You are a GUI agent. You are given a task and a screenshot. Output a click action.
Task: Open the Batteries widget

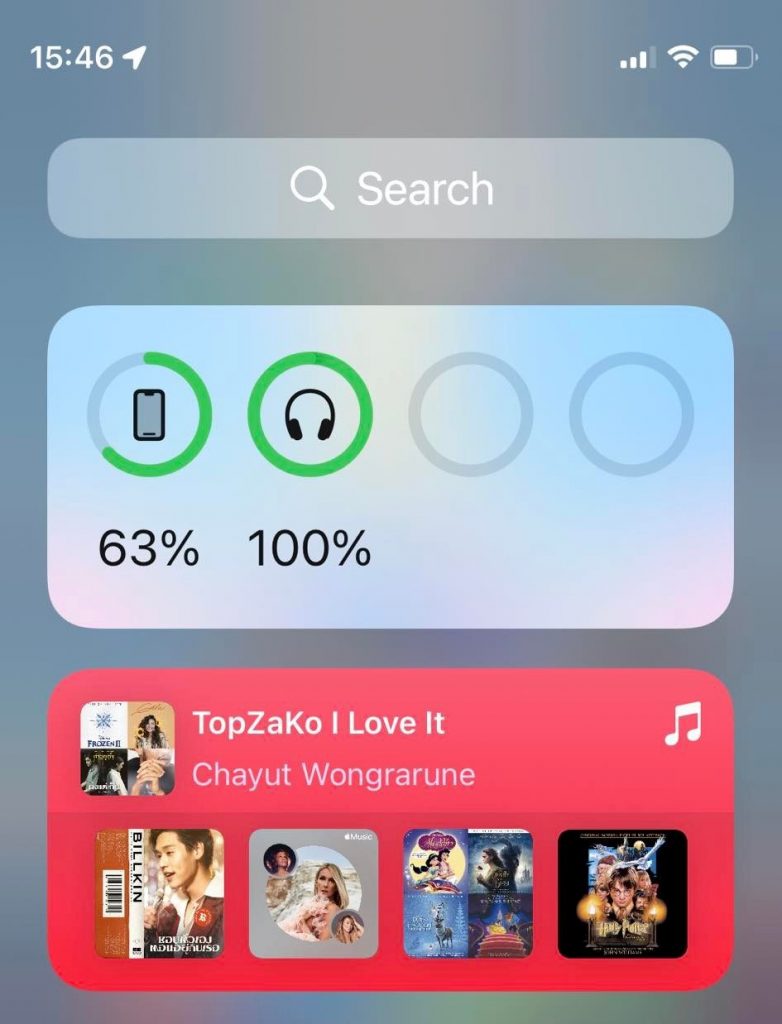coord(390,466)
